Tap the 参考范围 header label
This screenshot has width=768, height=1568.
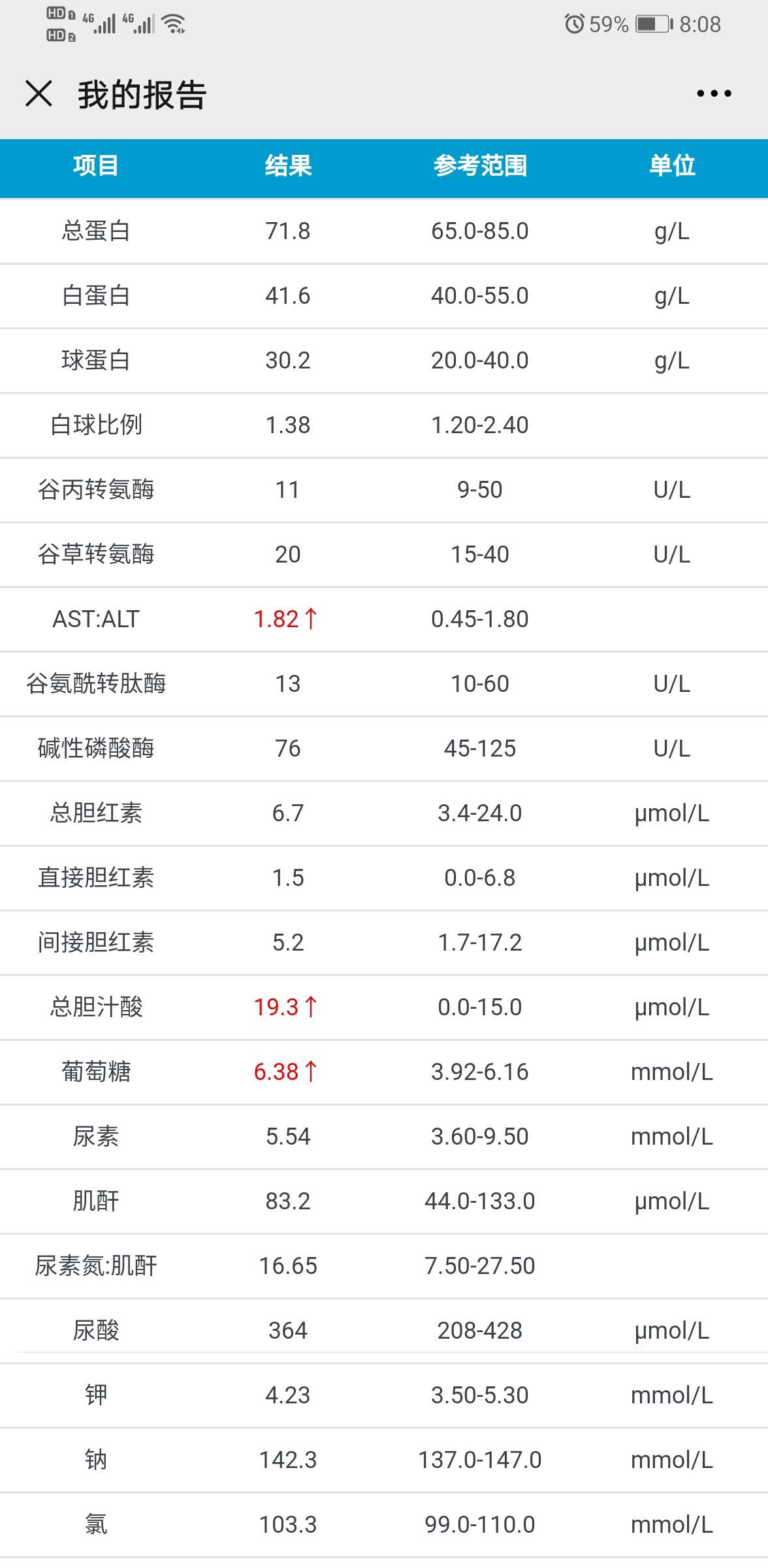[480, 167]
